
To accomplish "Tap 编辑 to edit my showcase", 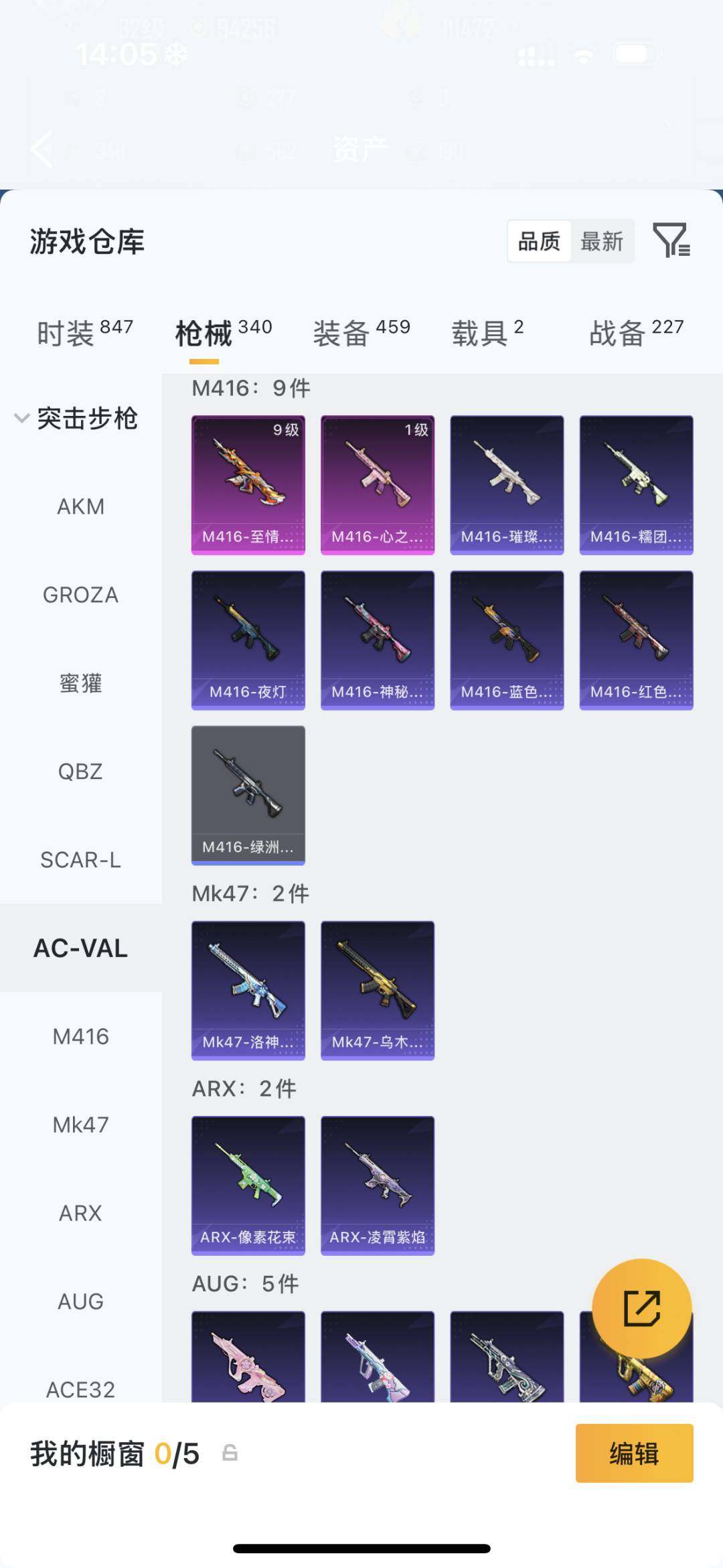I will pos(634,1453).
